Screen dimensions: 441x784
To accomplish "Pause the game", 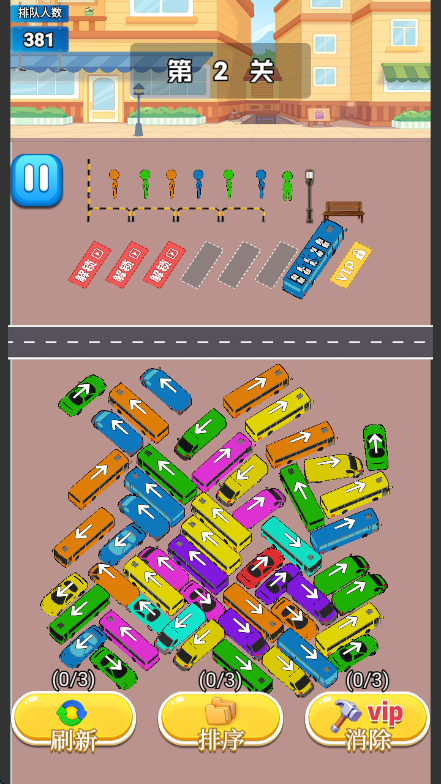I will [x=36, y=180].
